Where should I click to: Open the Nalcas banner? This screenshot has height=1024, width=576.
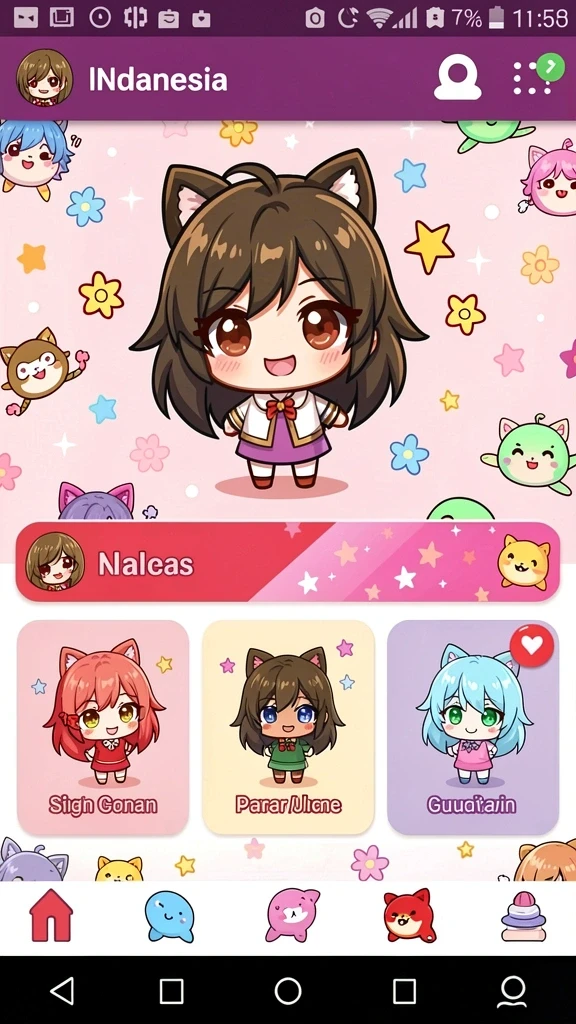pyautogui.click(x=288, y=562)
